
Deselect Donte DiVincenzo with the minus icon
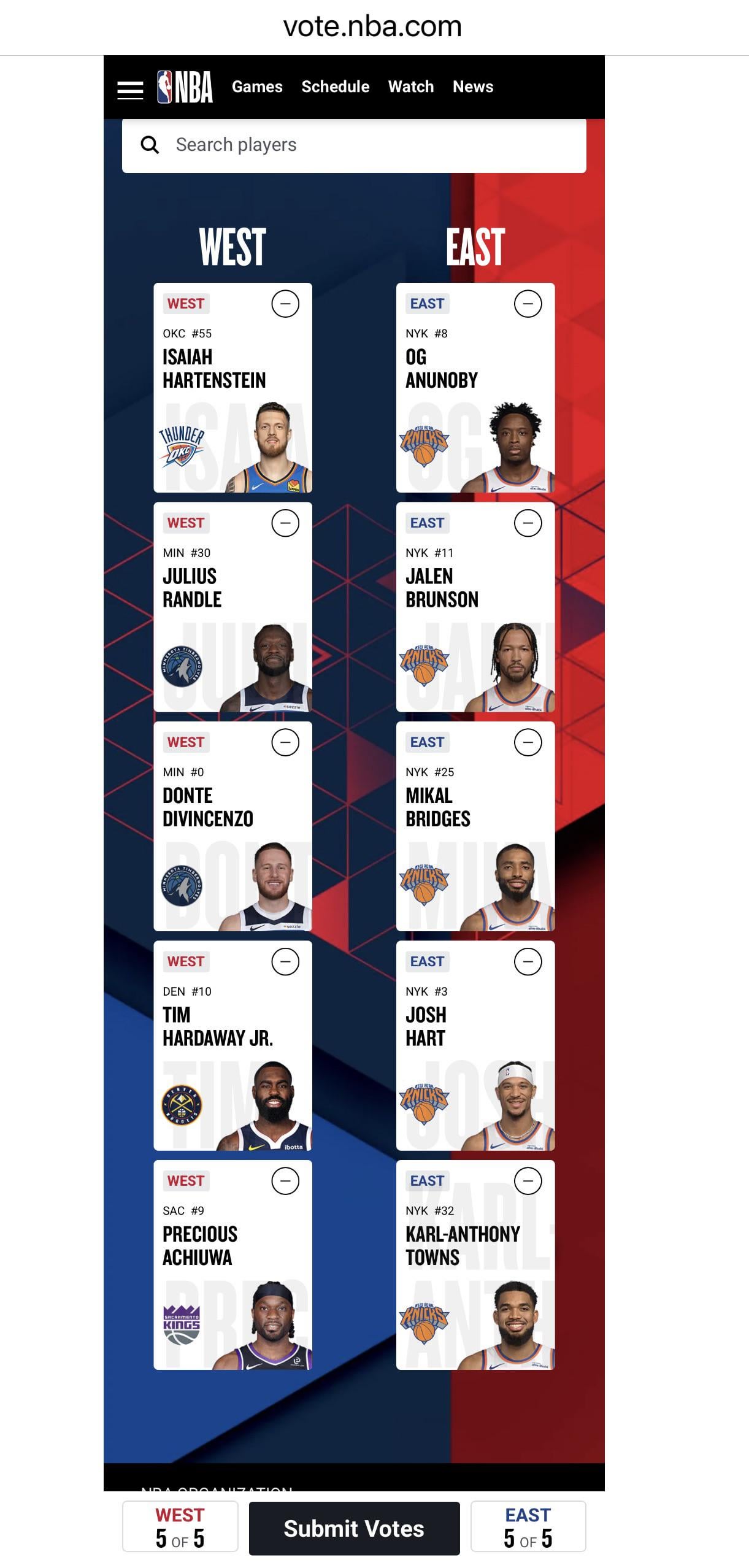pos(285,742)
